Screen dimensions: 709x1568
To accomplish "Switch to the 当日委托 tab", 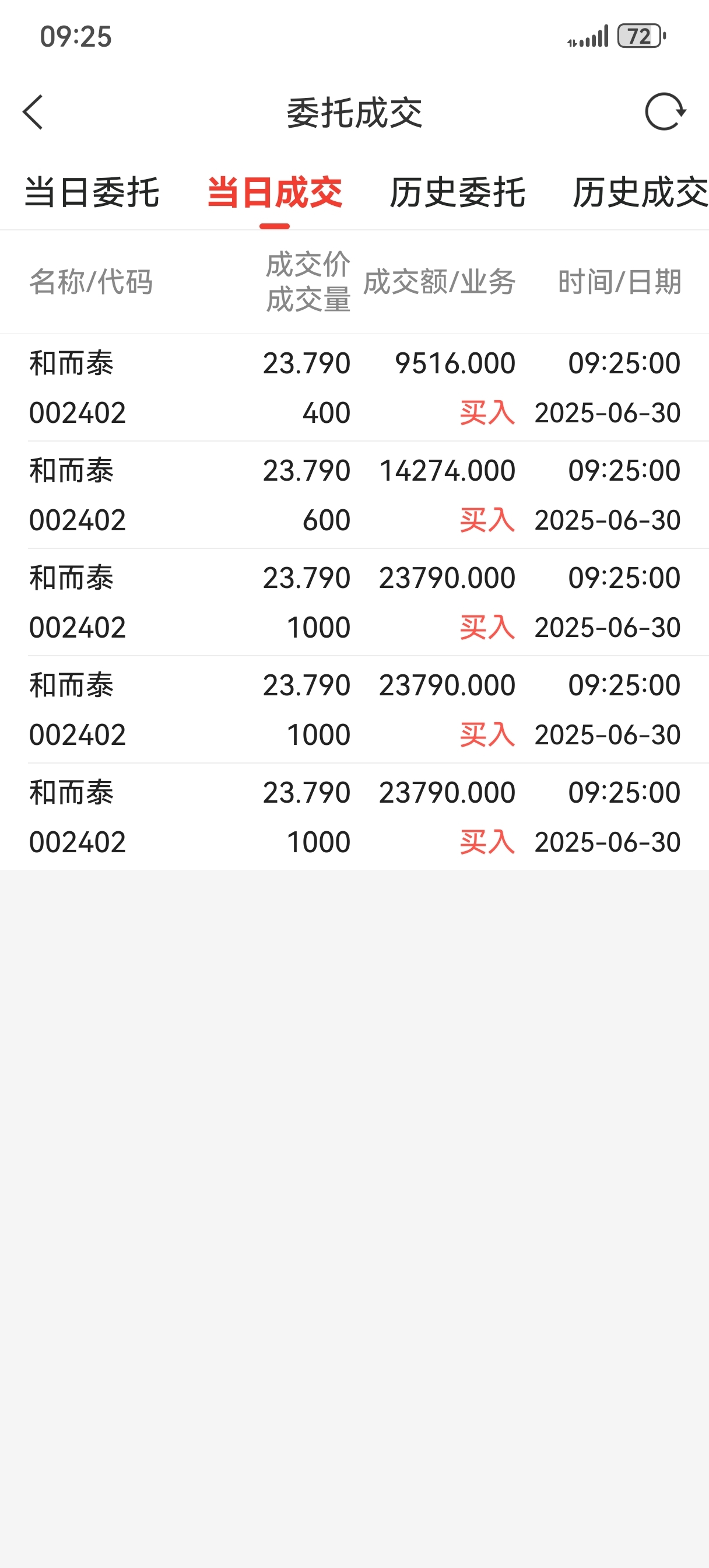I will point(92,192).
